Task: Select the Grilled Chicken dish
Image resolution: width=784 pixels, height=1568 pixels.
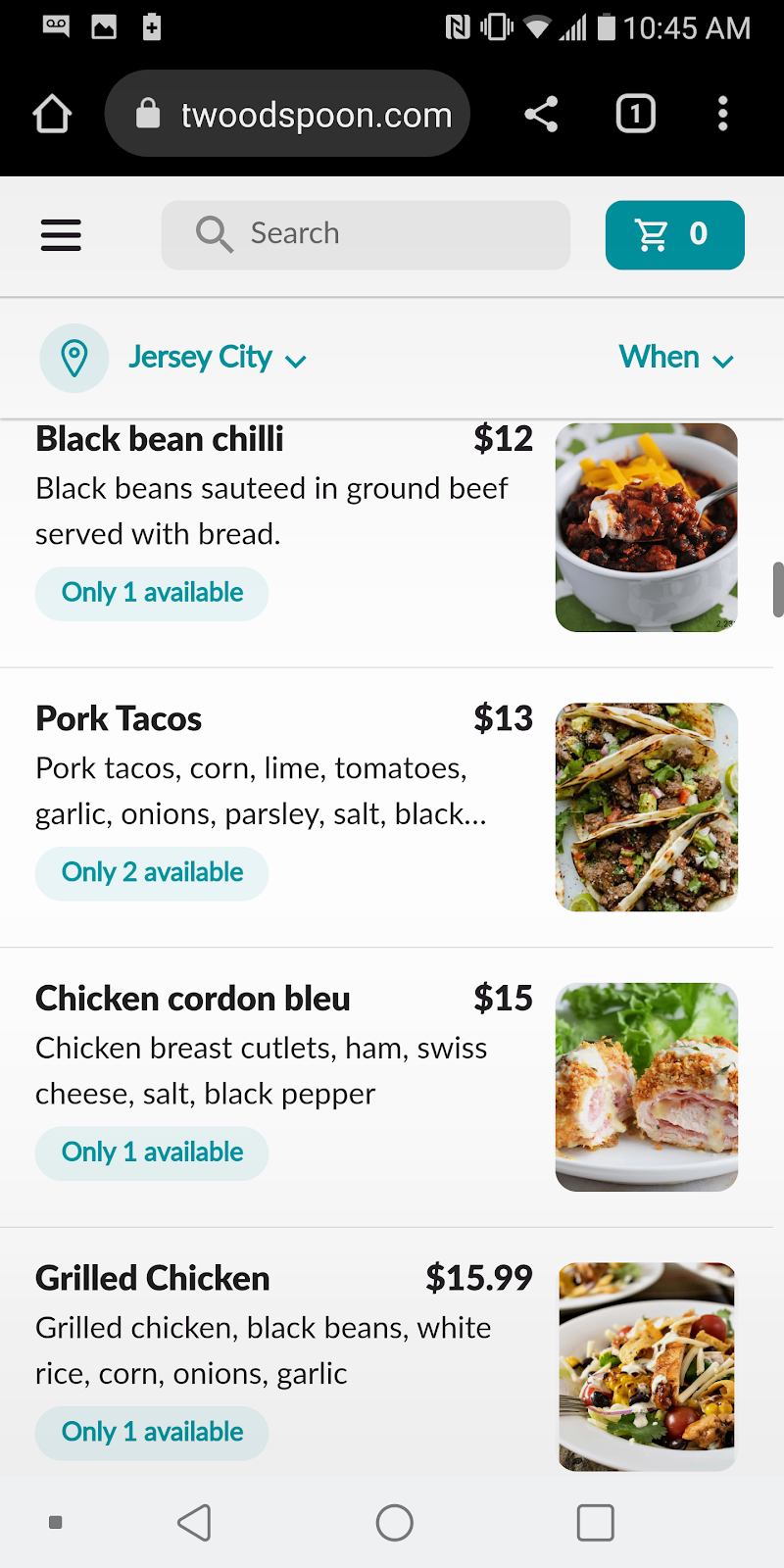Action: coord(153,1279)
